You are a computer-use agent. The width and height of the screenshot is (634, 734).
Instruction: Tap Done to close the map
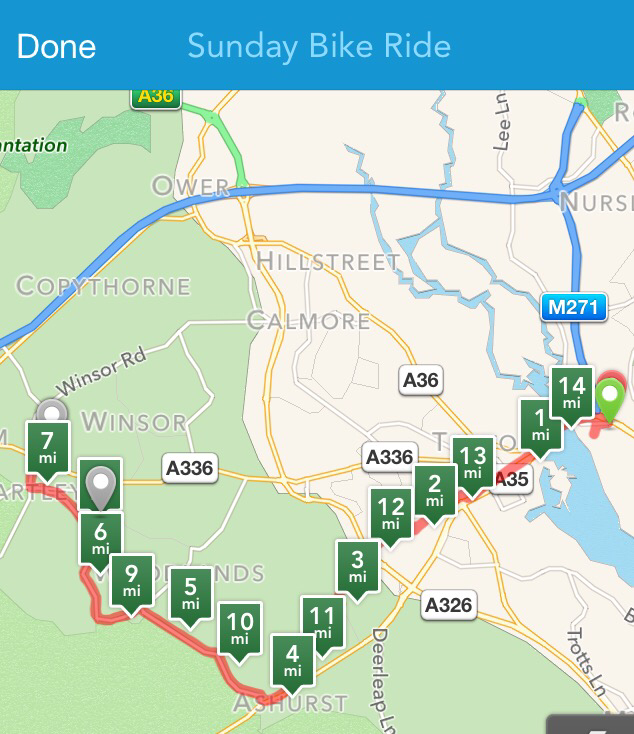click(x=56, y=46)
